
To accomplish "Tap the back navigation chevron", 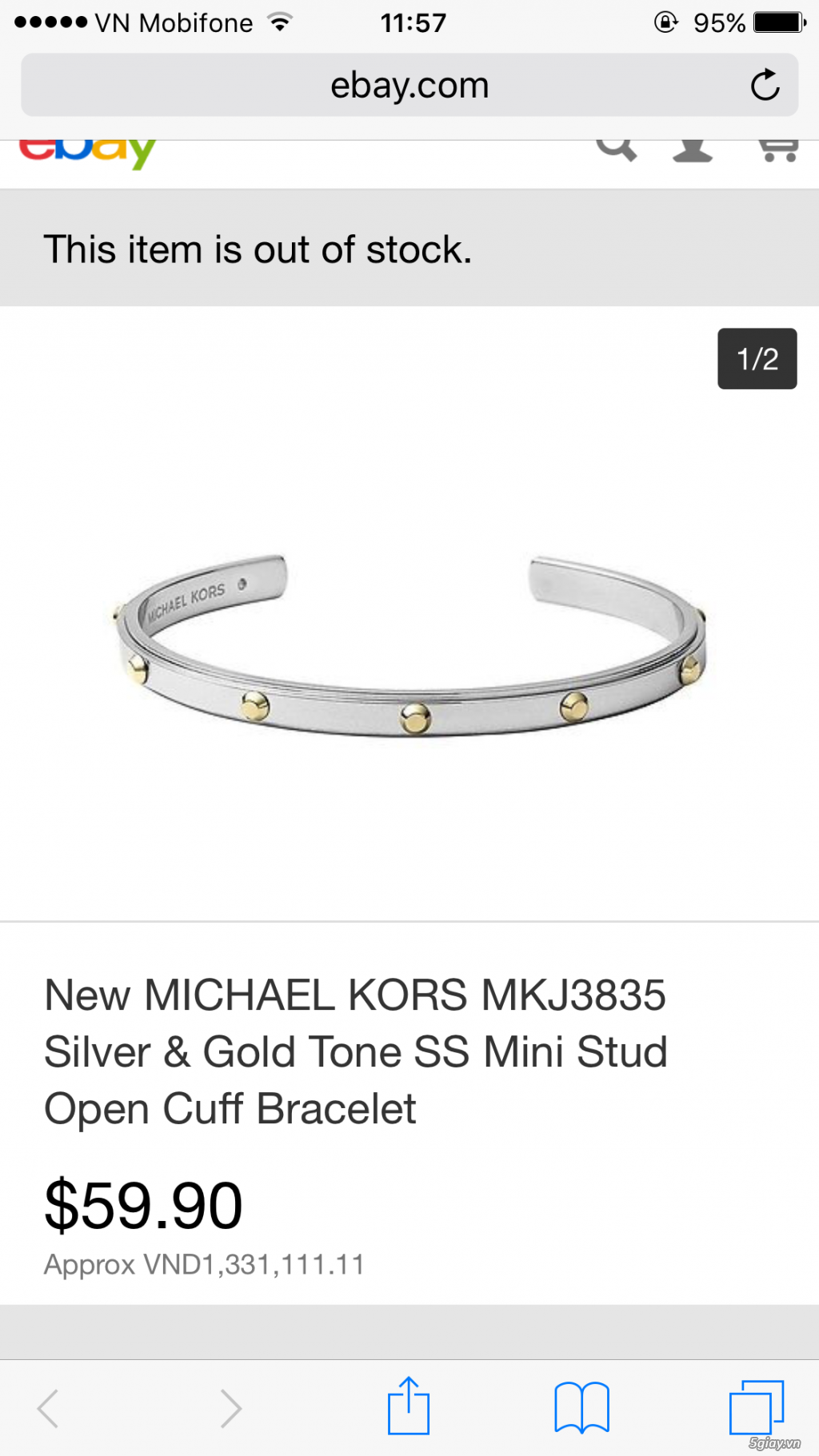I will pos(48,1406).
